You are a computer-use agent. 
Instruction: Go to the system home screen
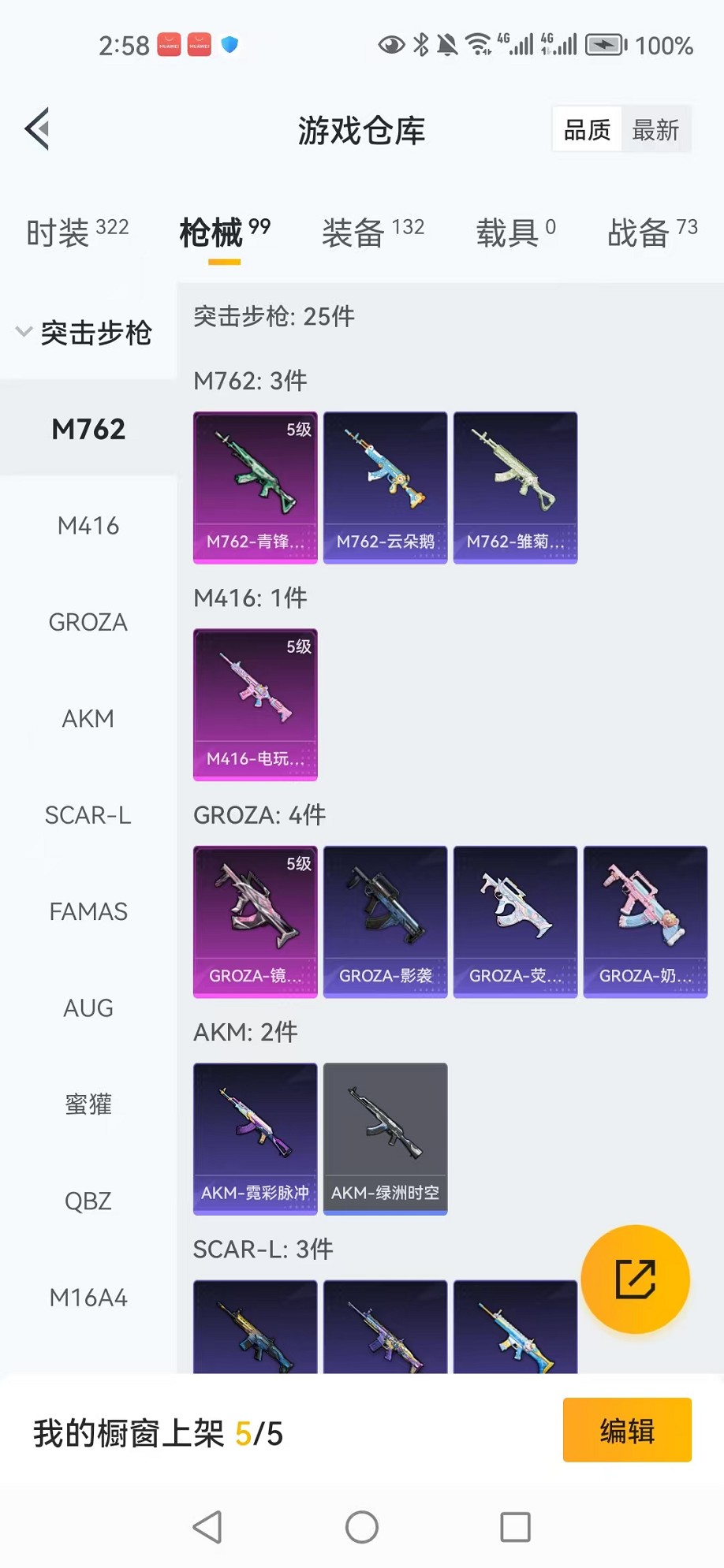coord(362,1527)
